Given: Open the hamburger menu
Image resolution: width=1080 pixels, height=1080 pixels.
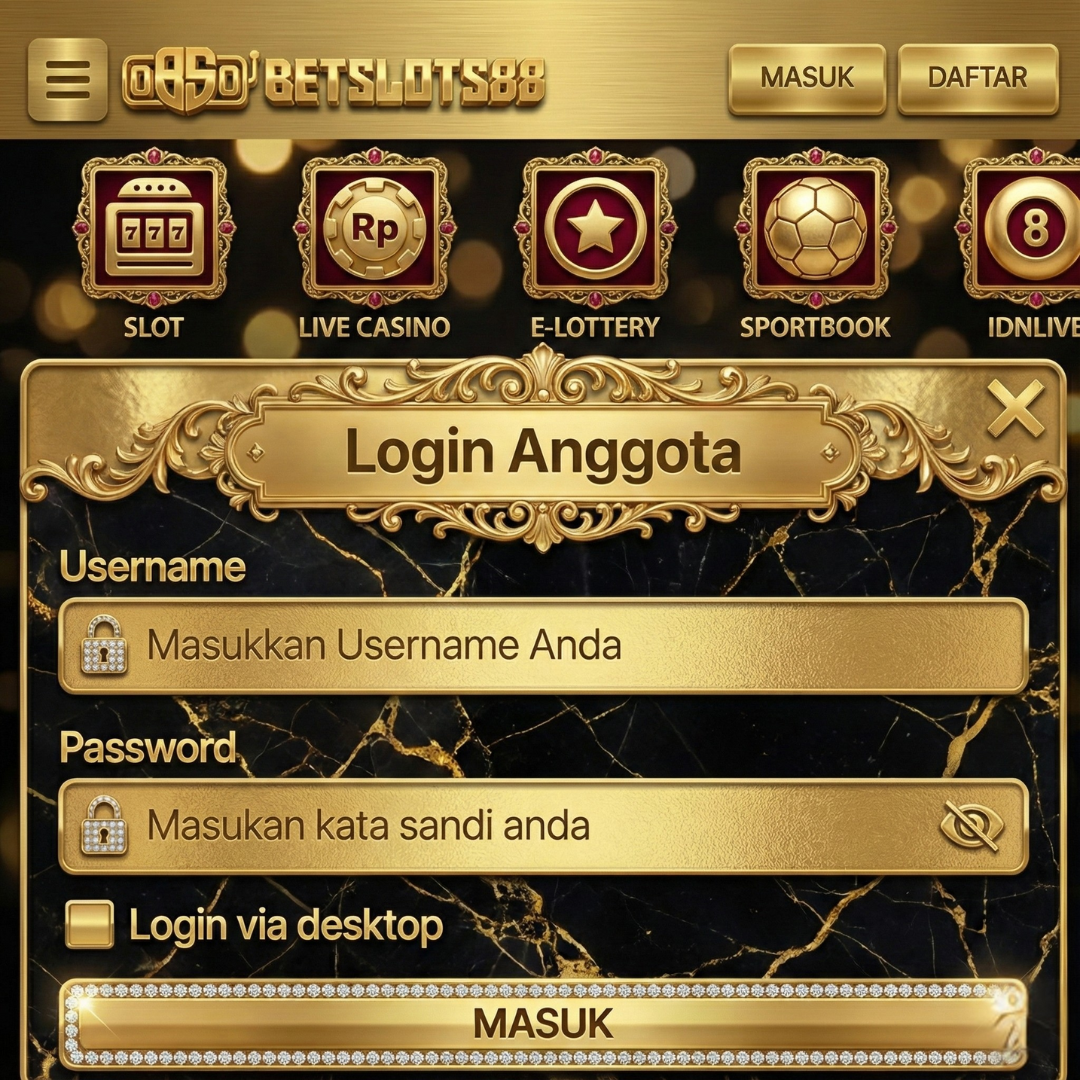Looking at the screenshot, I should click(68, 79).
